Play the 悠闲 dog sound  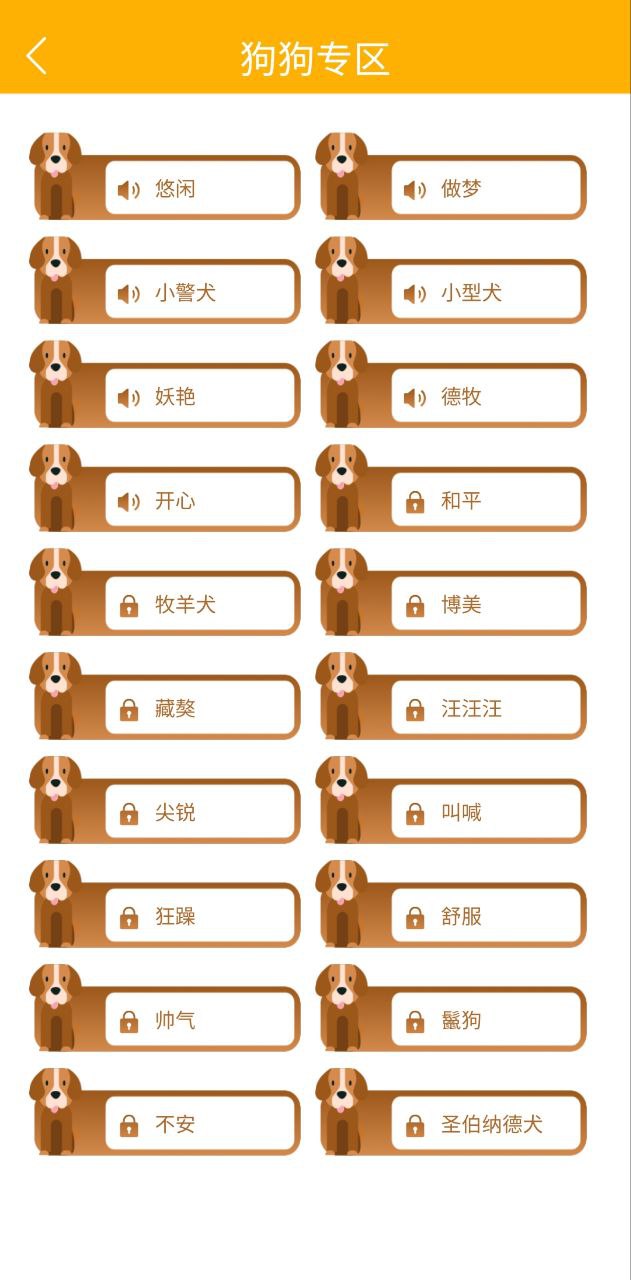(x=200, y=188)
